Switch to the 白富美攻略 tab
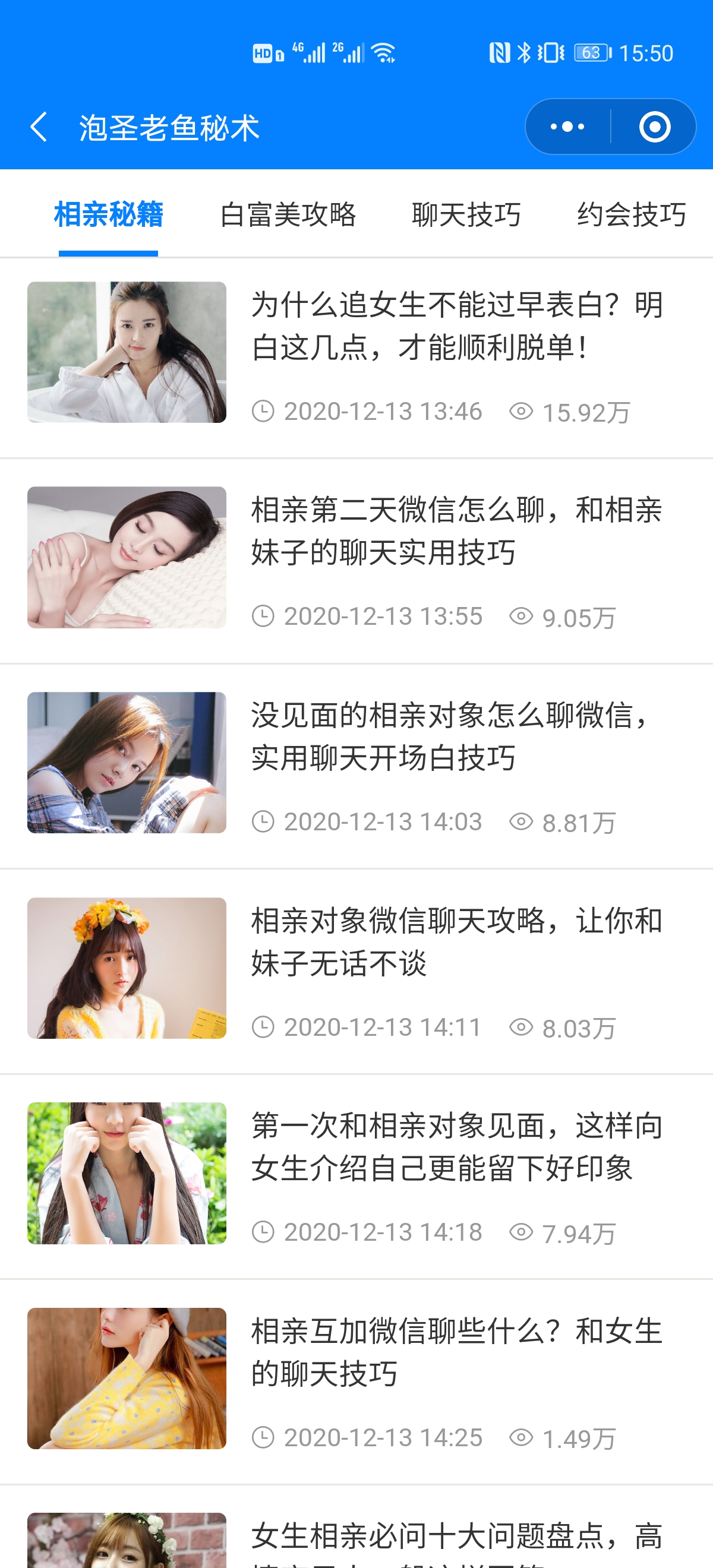713x1568 pixels. (288, 215)
